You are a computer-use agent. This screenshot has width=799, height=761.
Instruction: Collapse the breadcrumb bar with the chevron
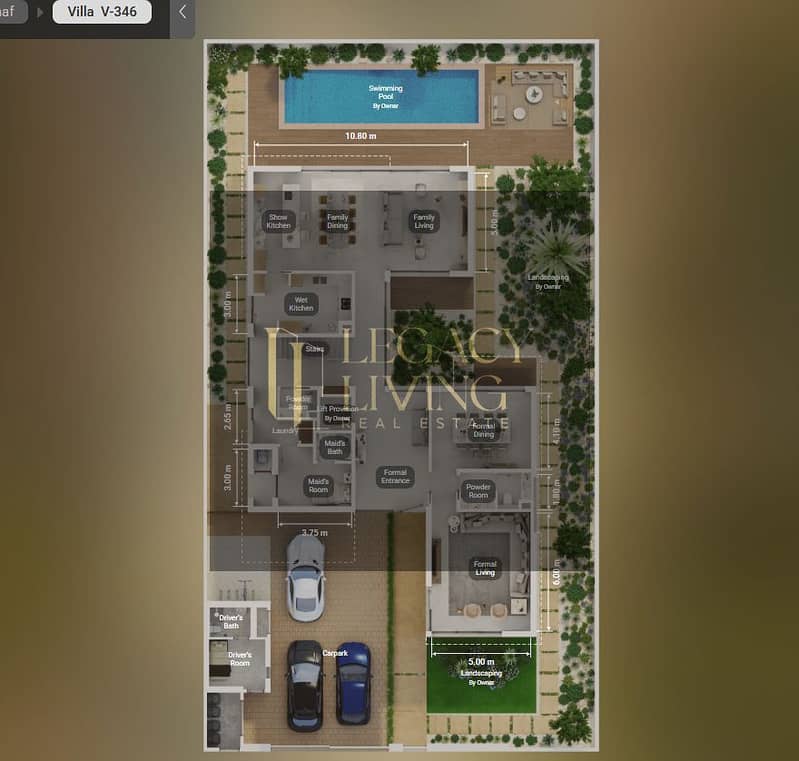183,13
